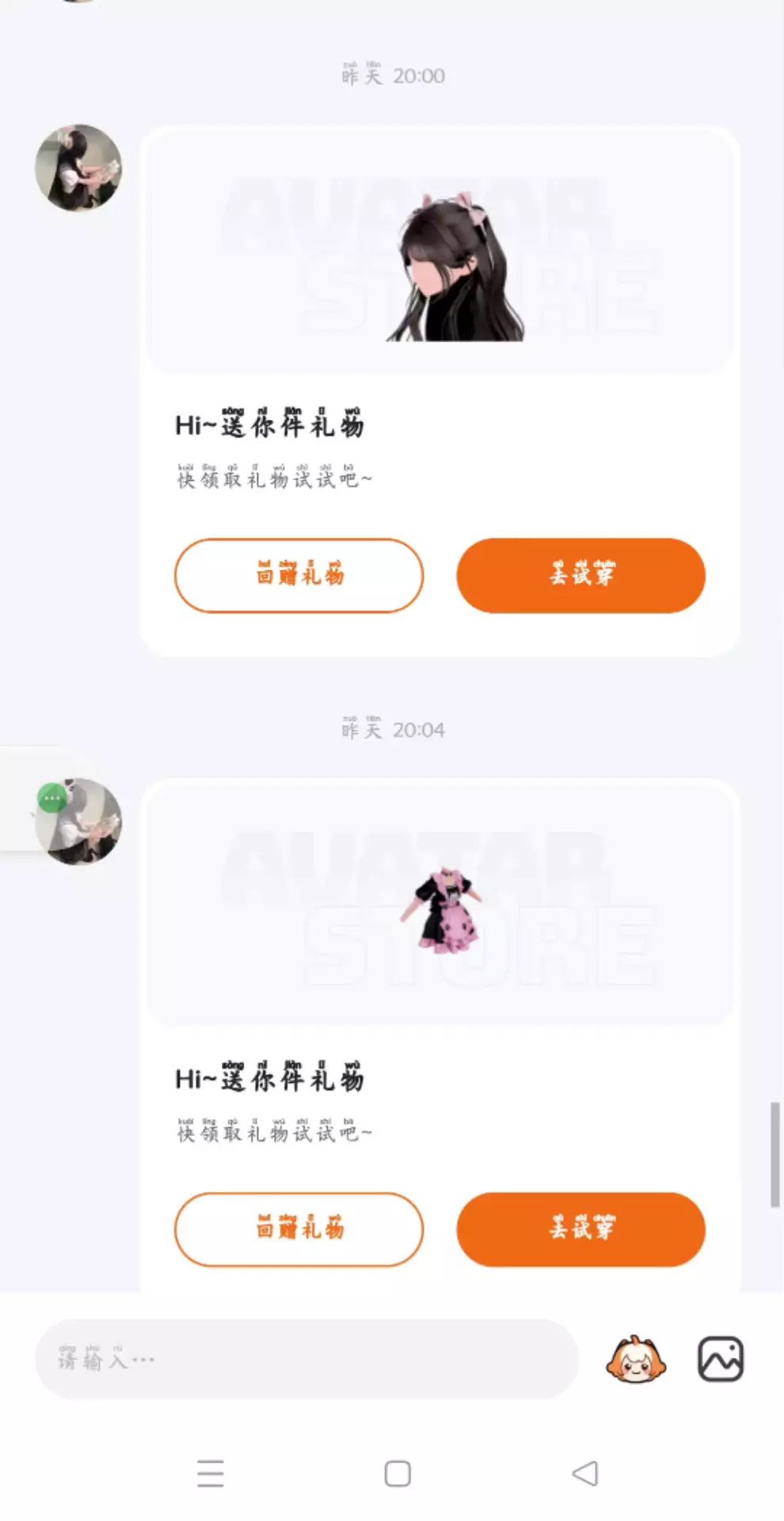Open the sender's avatar beside the 20:00 message
The image size is (784, 1521).
click(x=78, y=168)
